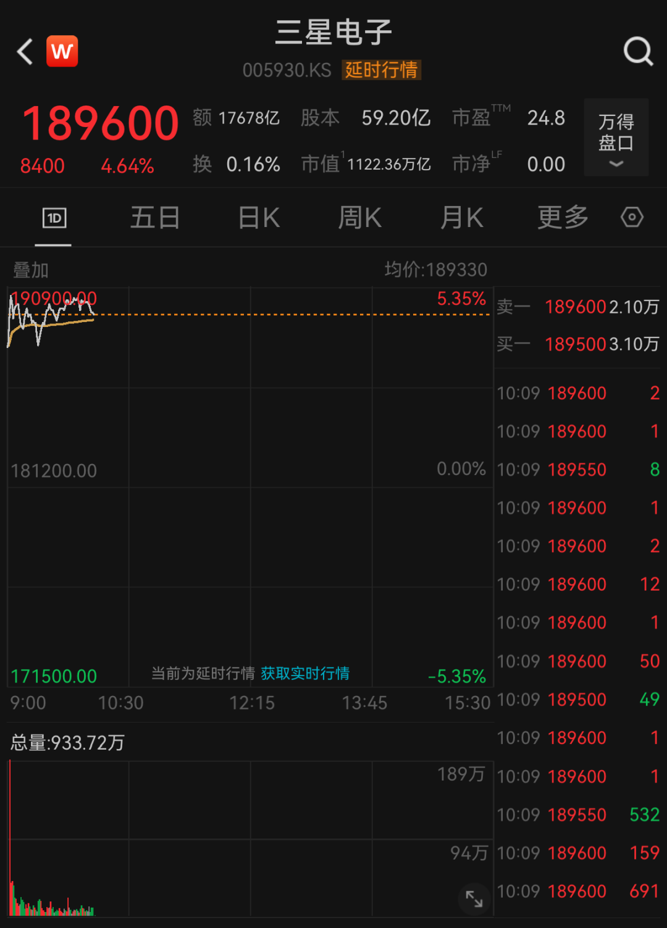
Task: Open the 更多 chart options
Action: tap(563, 217)
